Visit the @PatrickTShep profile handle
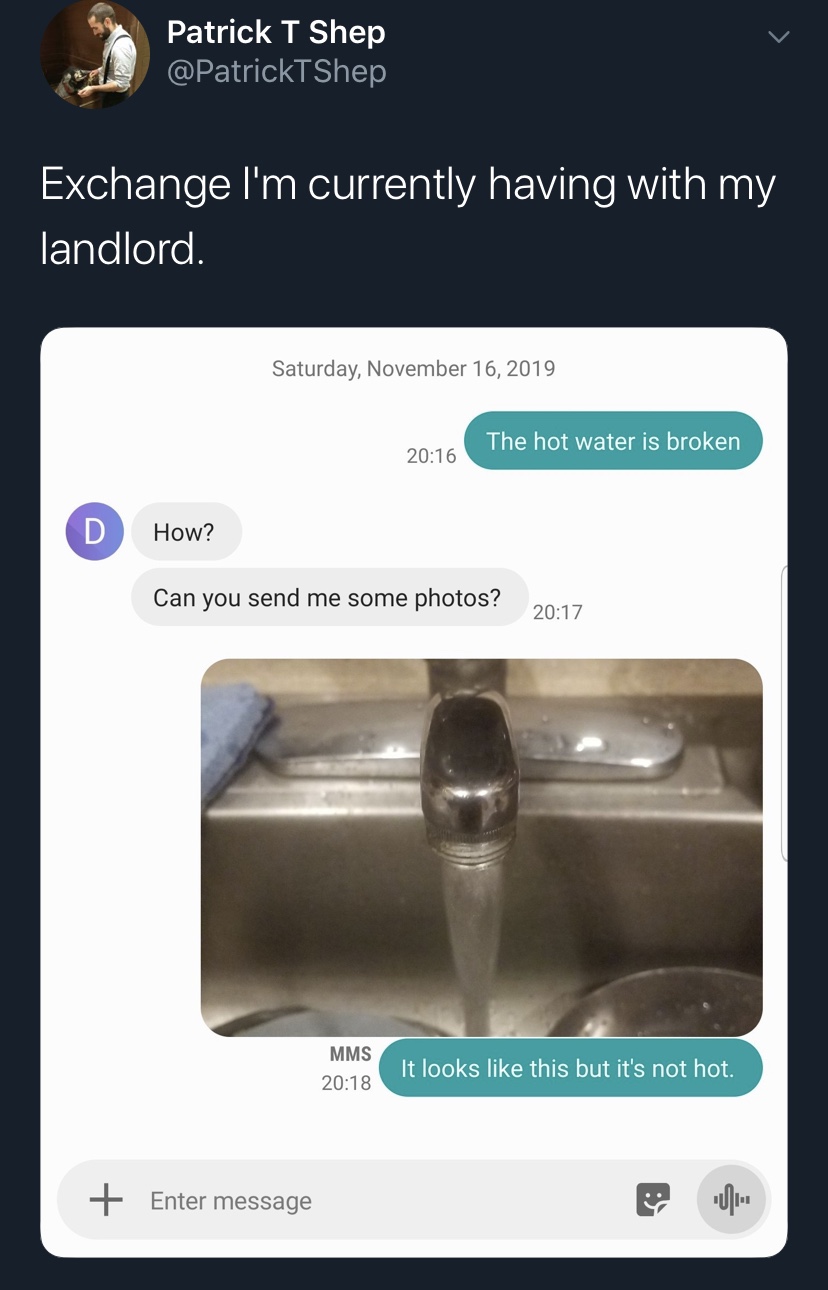This screenshot has height=1290, width=828. 276,72
